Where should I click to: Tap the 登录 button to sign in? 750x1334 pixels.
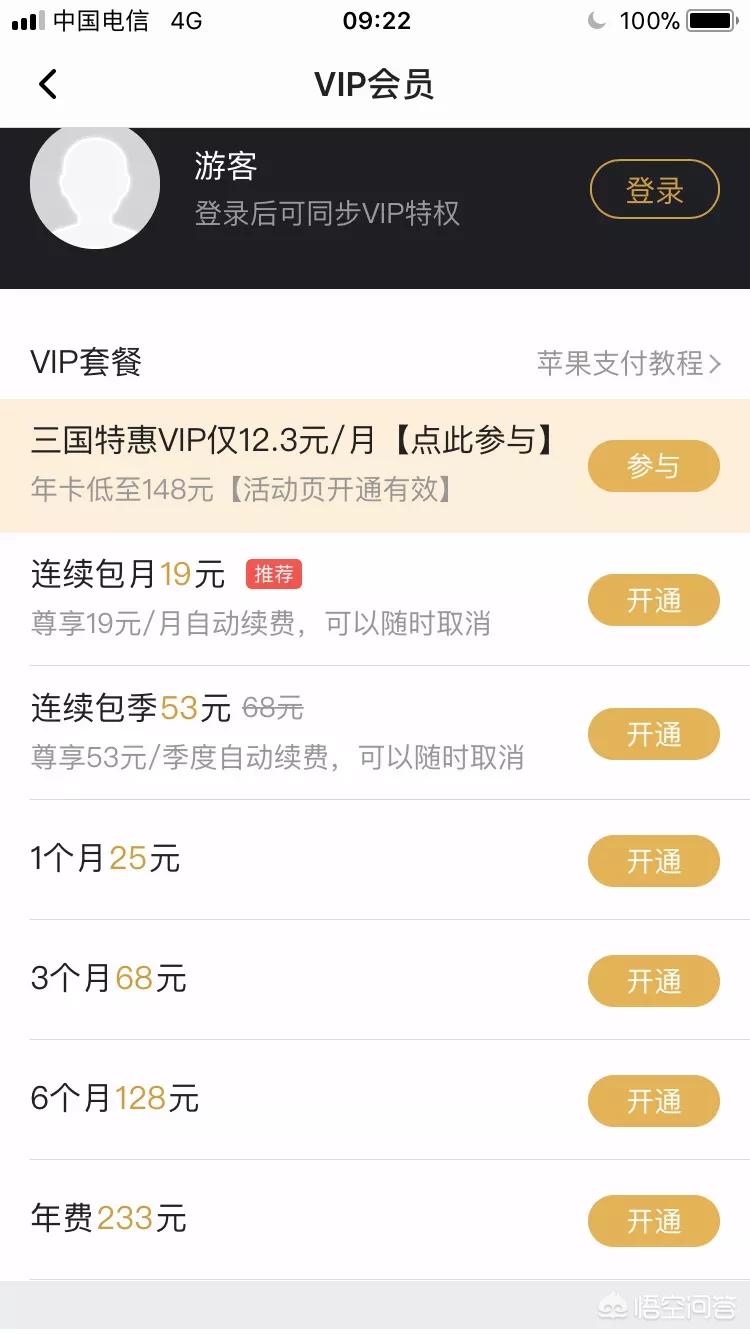tap(654, 189)
